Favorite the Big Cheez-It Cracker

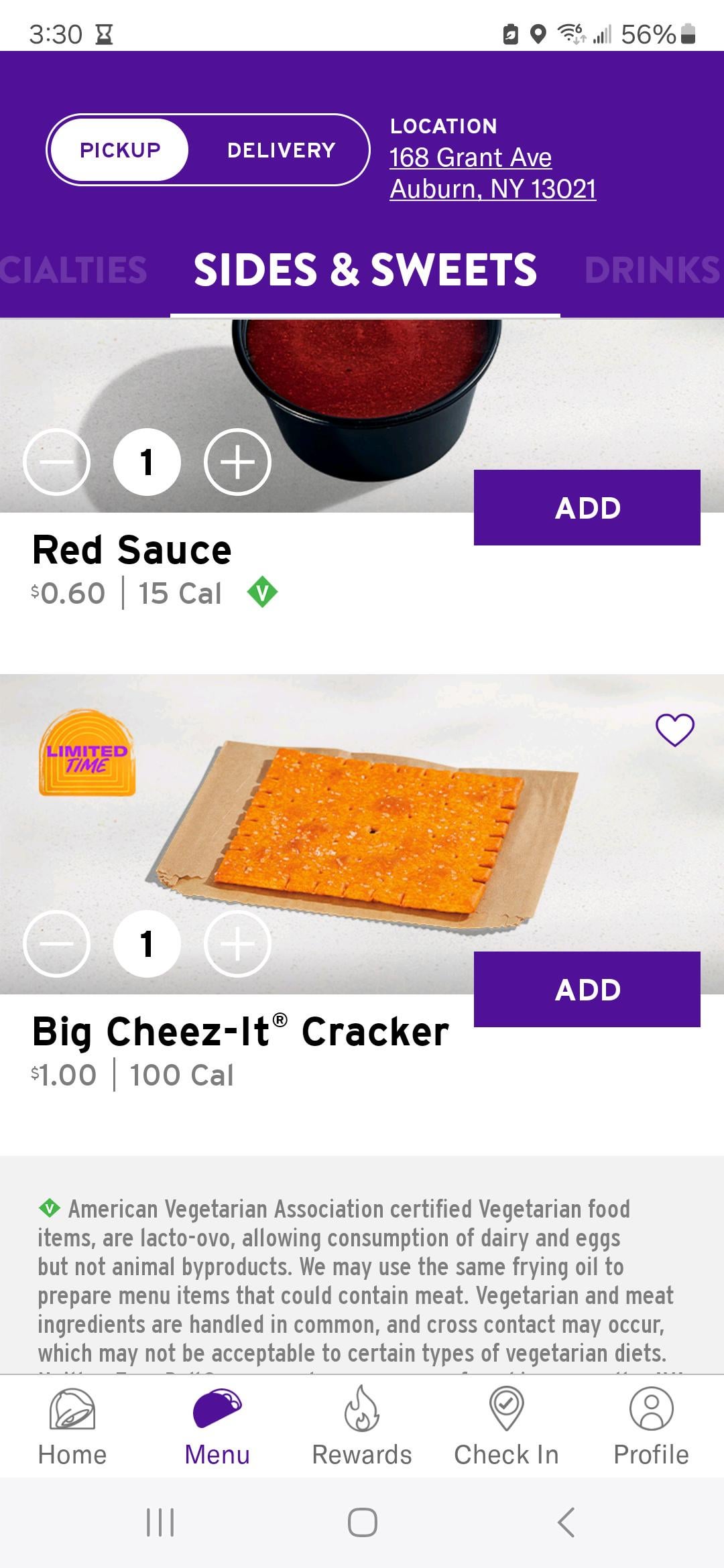pyautogui.click(x=674, y=730)
